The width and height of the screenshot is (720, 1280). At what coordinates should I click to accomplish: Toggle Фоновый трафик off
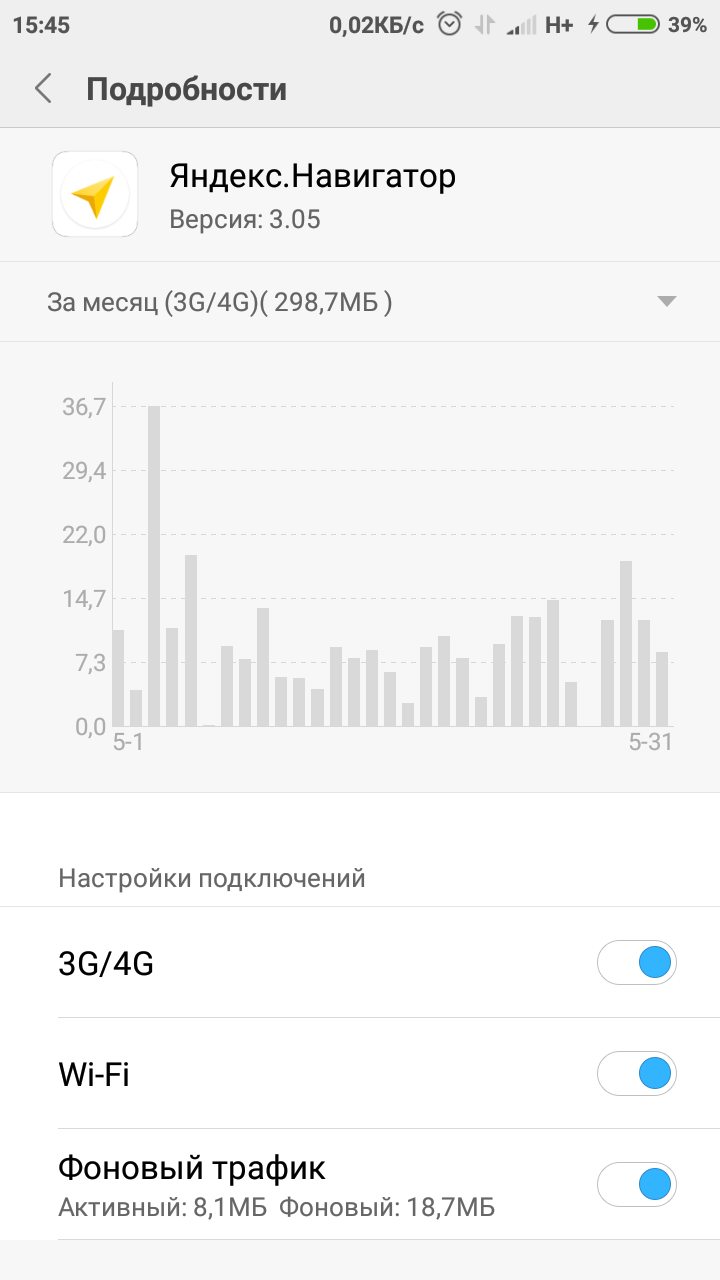pyautogui.click(x=637, y=1185)
